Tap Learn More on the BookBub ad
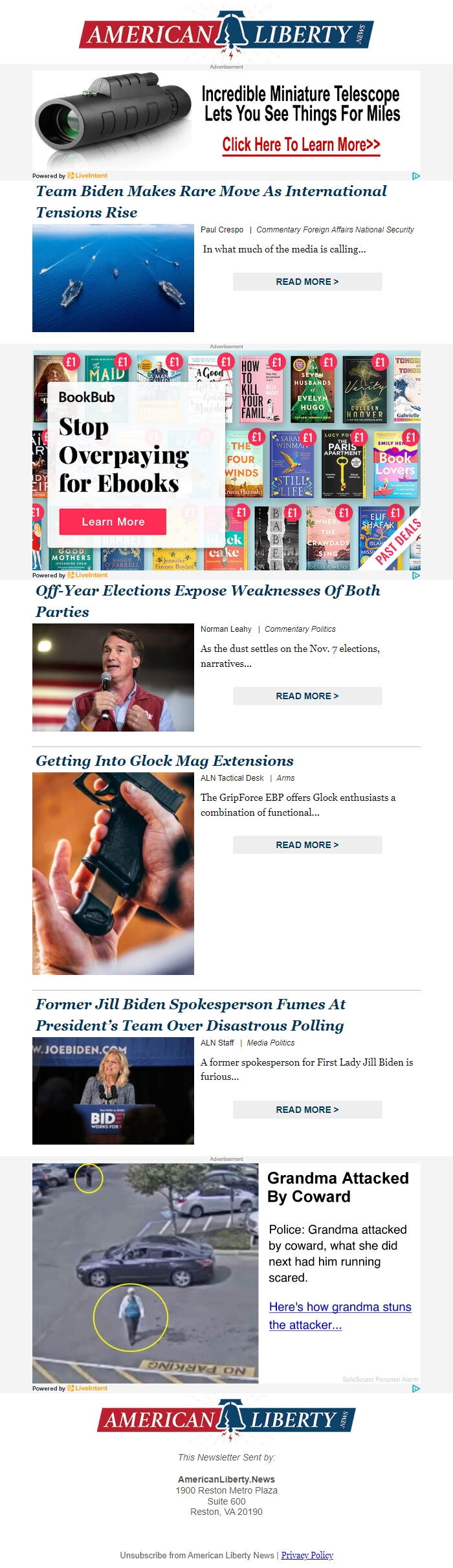 pos(113,522)
